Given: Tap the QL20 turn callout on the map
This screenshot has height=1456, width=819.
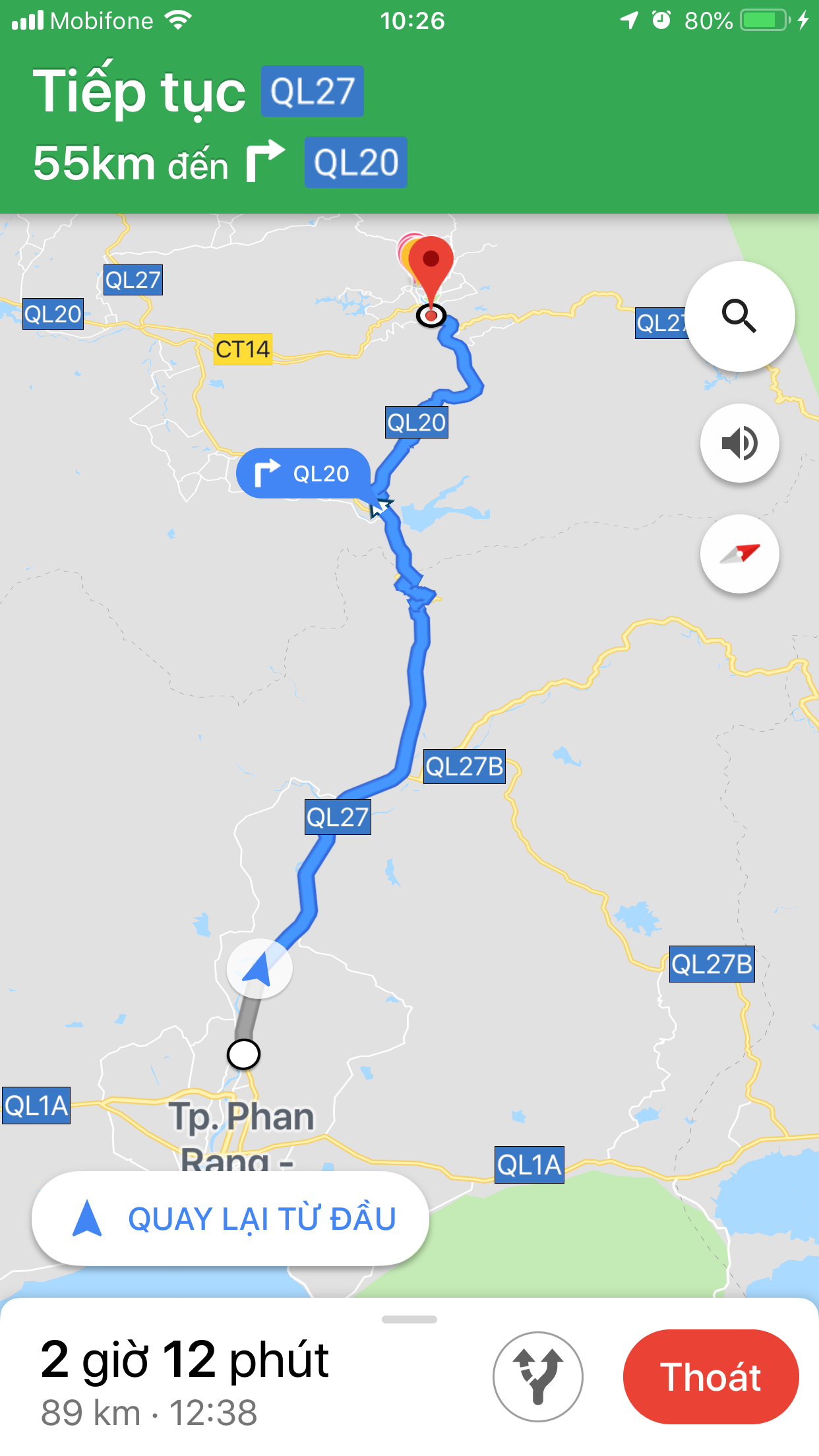Looking at the screenshot, I should click(303, 473).
